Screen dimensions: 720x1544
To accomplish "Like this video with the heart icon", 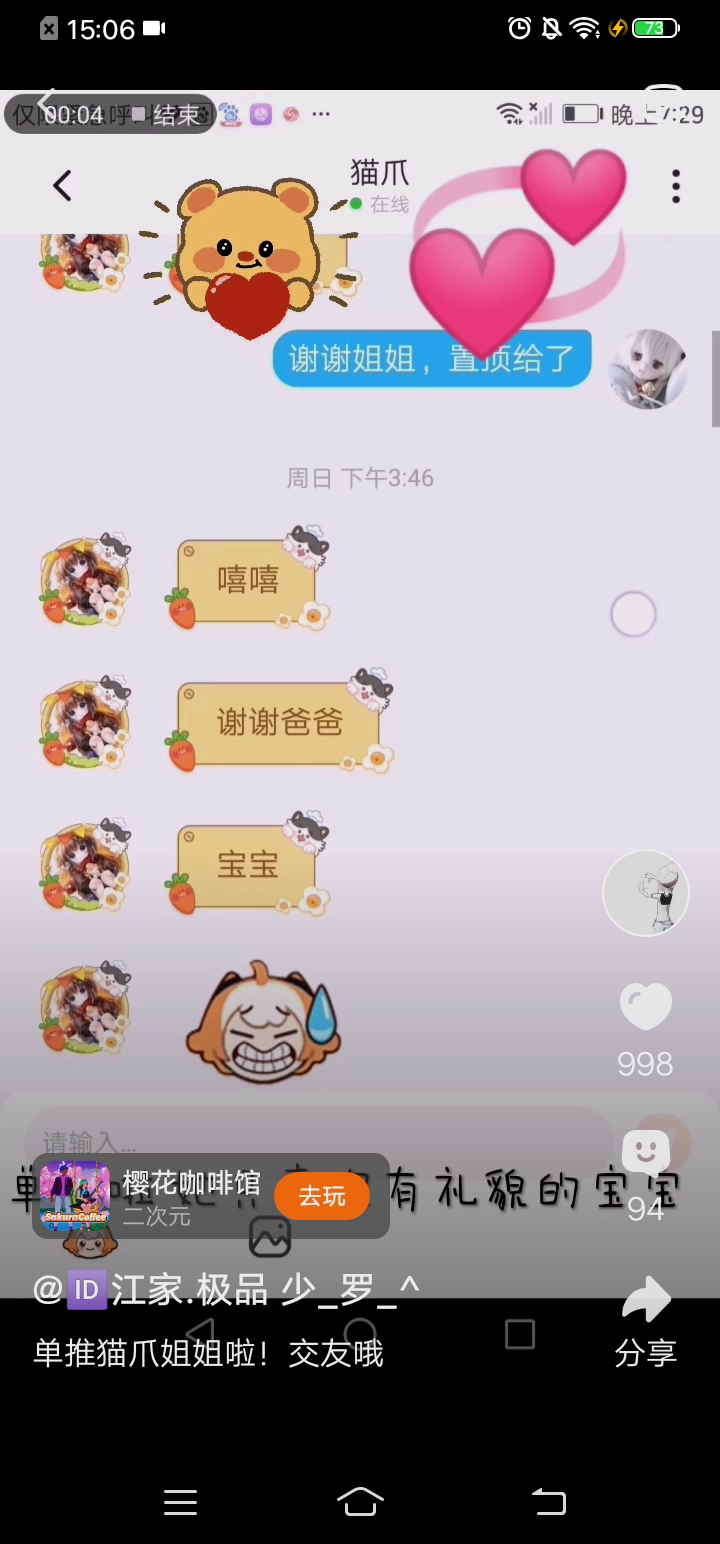I will (645, 1007).
